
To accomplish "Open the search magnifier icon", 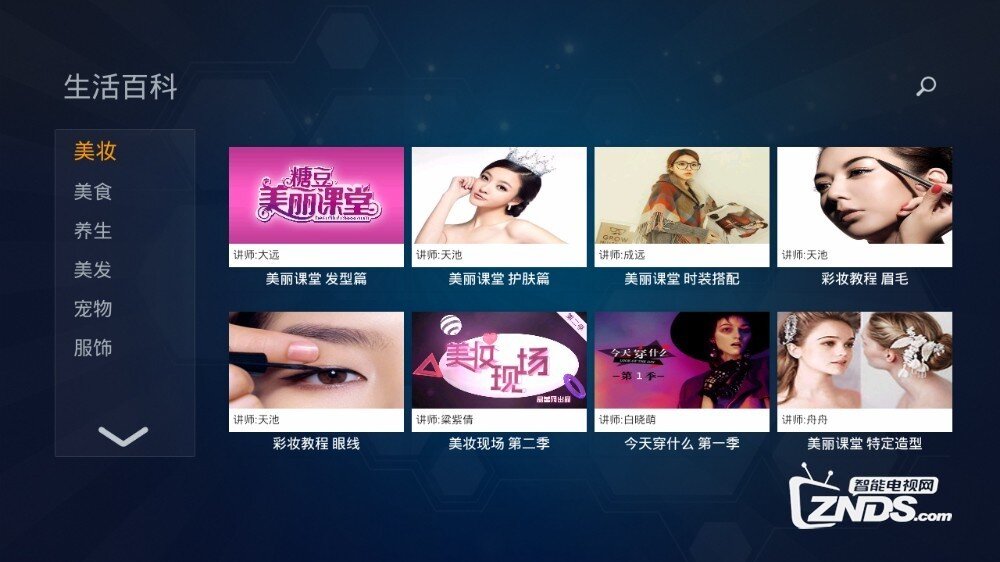I will 926,86.
